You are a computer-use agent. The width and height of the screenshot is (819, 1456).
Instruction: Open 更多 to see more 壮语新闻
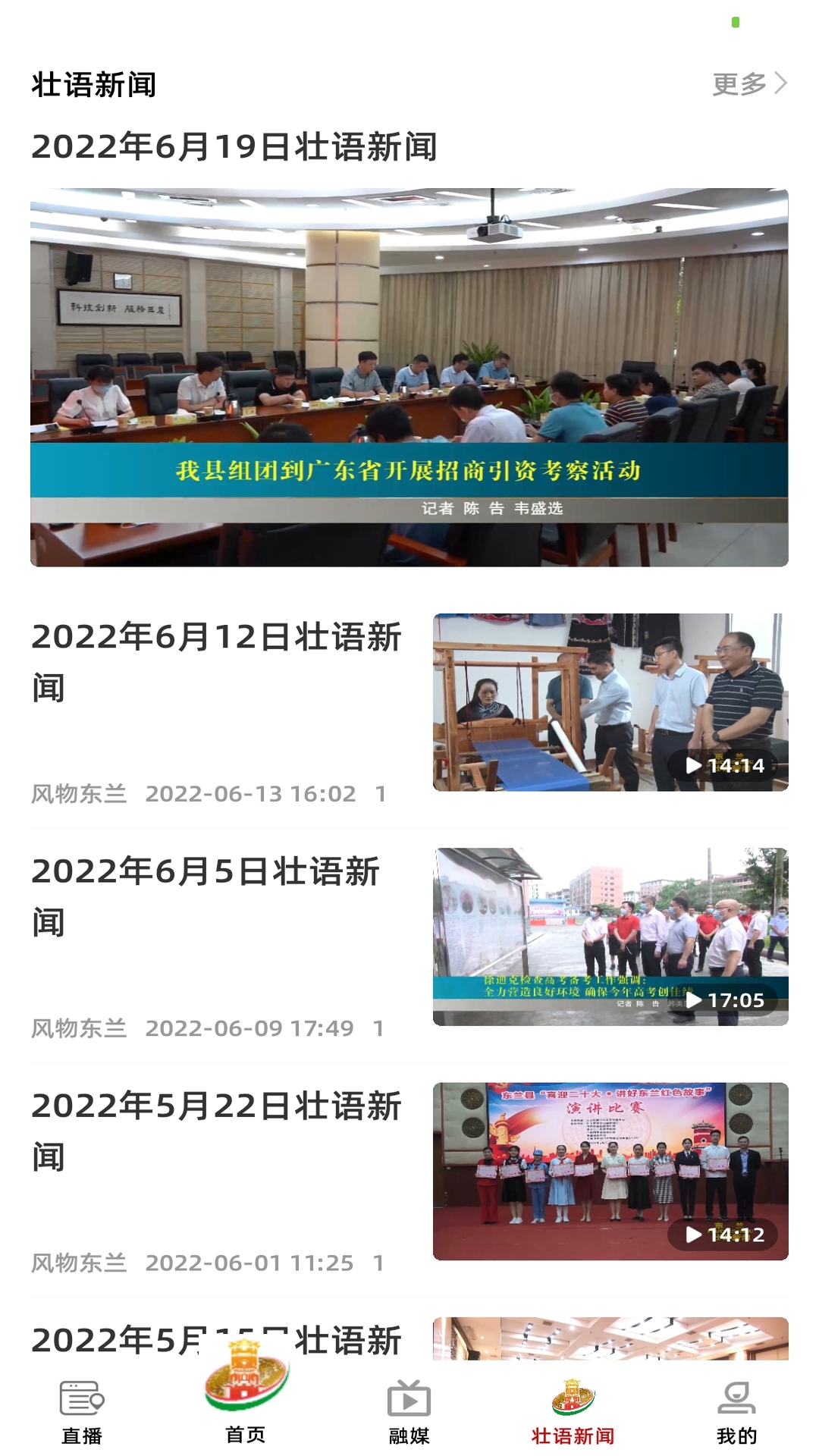[x=749, y=84]
